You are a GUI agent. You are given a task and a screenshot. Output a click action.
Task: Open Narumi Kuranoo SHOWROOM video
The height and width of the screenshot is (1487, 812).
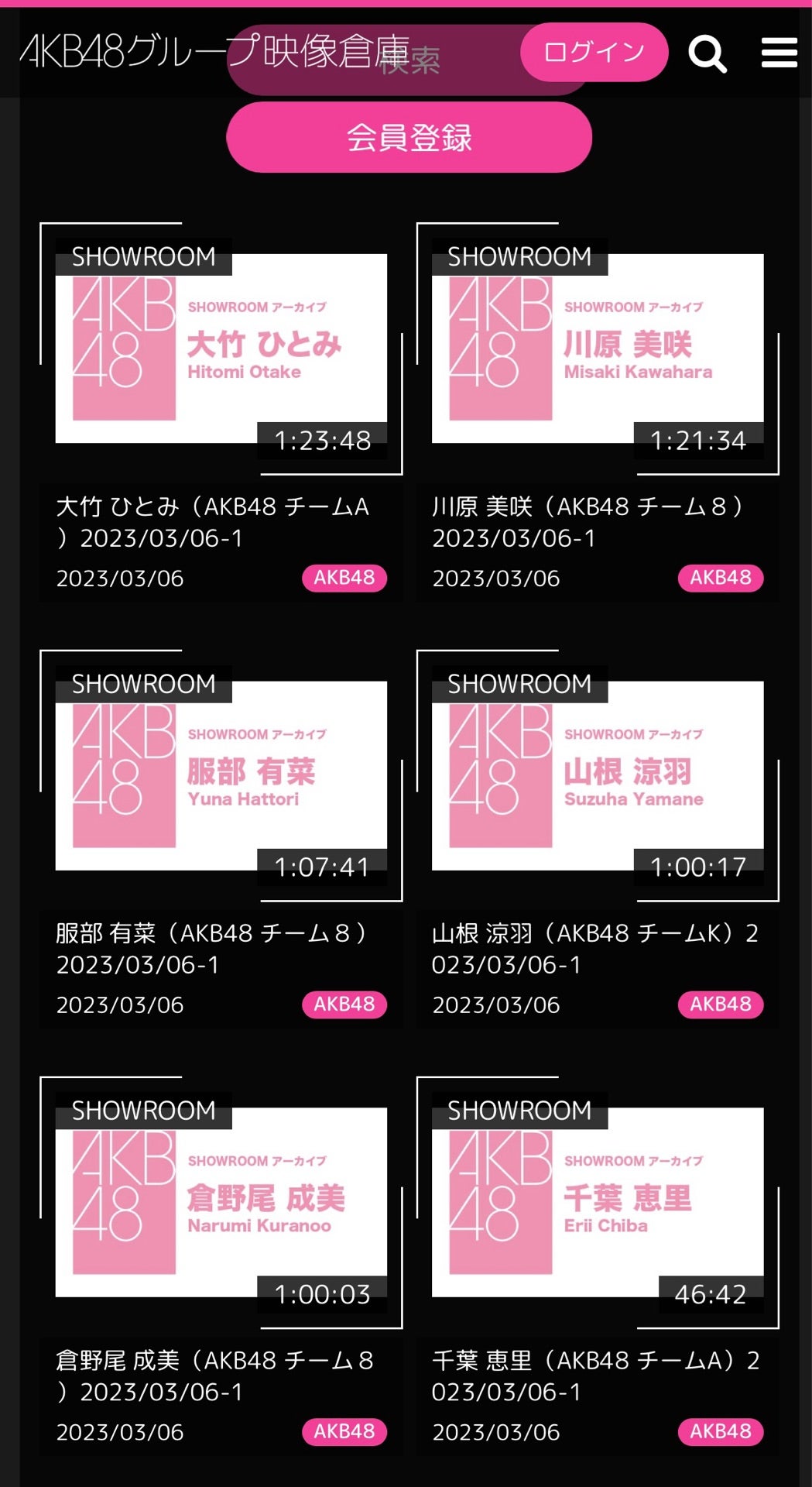point(221,1202)
